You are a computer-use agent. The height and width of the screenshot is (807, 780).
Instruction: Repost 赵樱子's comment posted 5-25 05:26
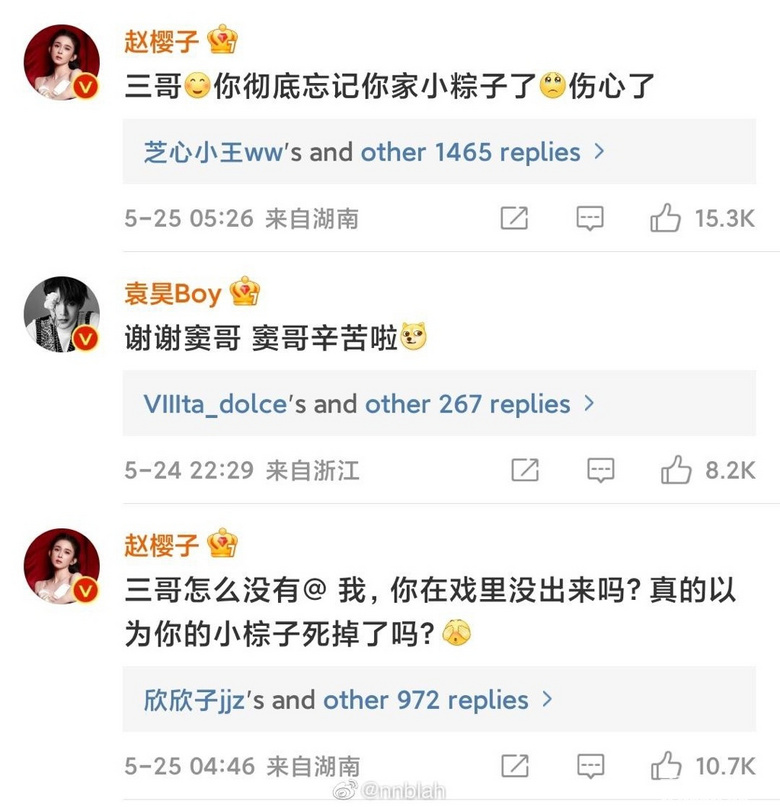514,218
